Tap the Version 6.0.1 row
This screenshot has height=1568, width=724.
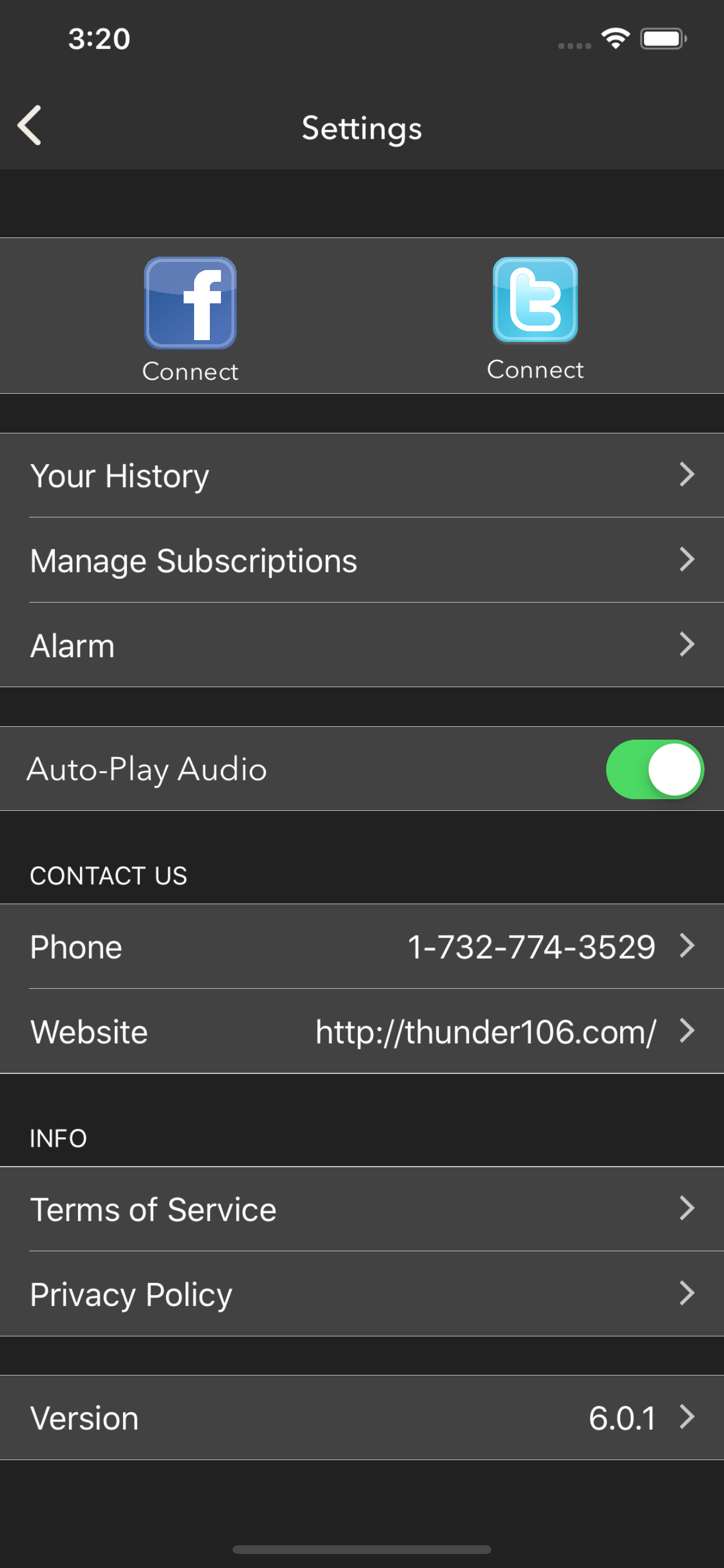362,1417
